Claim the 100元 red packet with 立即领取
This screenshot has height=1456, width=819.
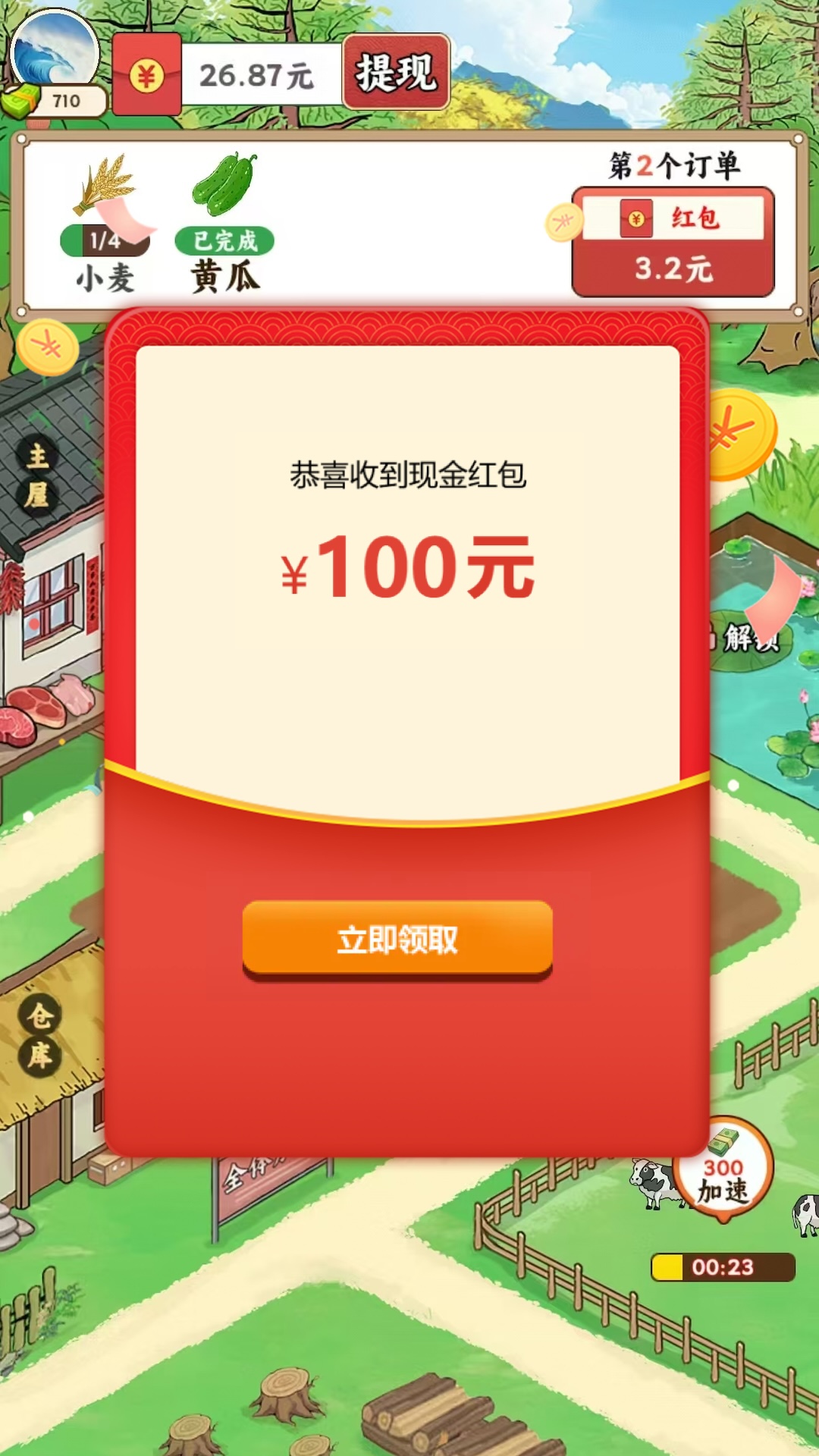pos(397,939)
